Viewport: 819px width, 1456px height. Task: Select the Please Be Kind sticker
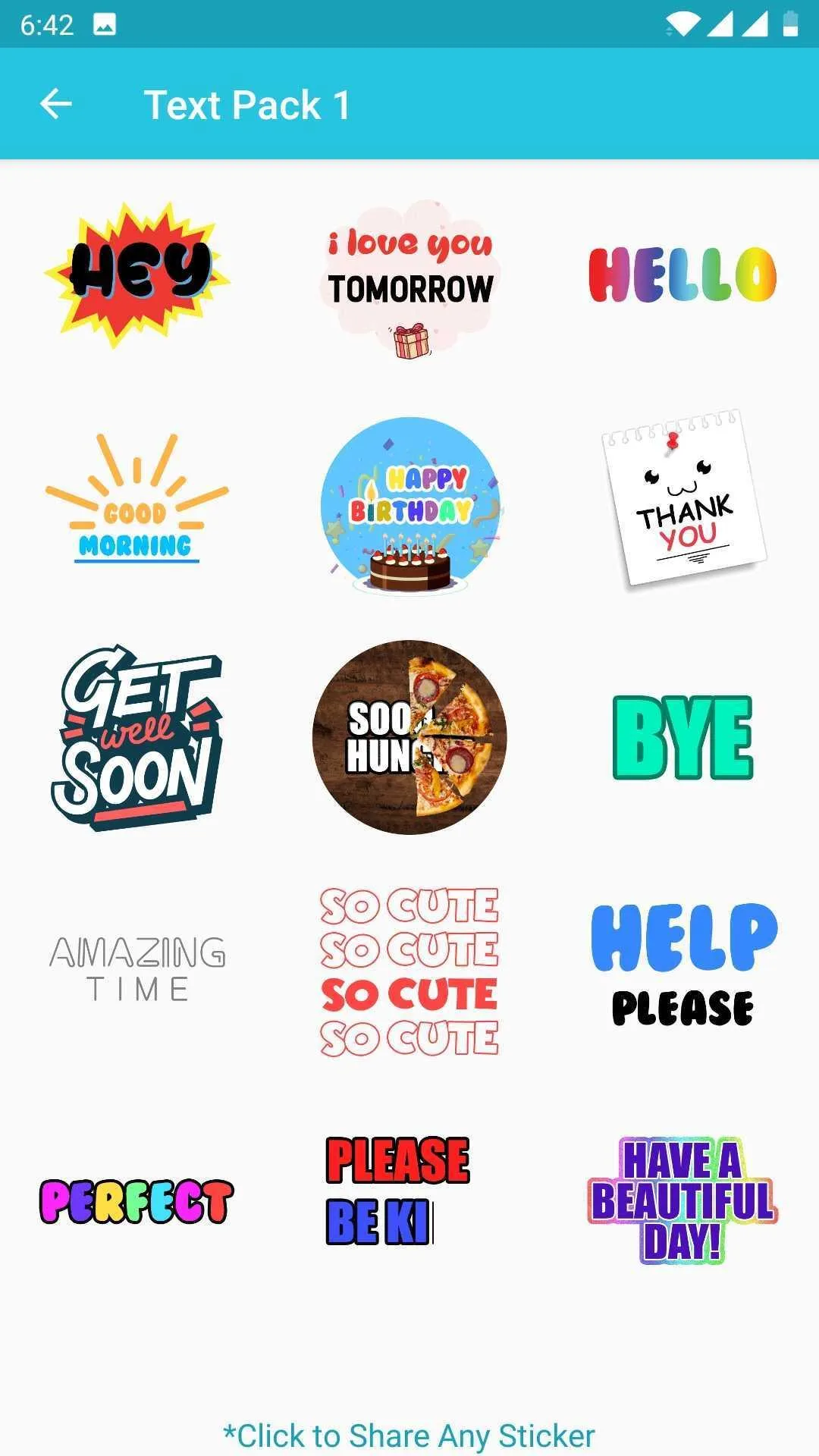coord(398,1191)
